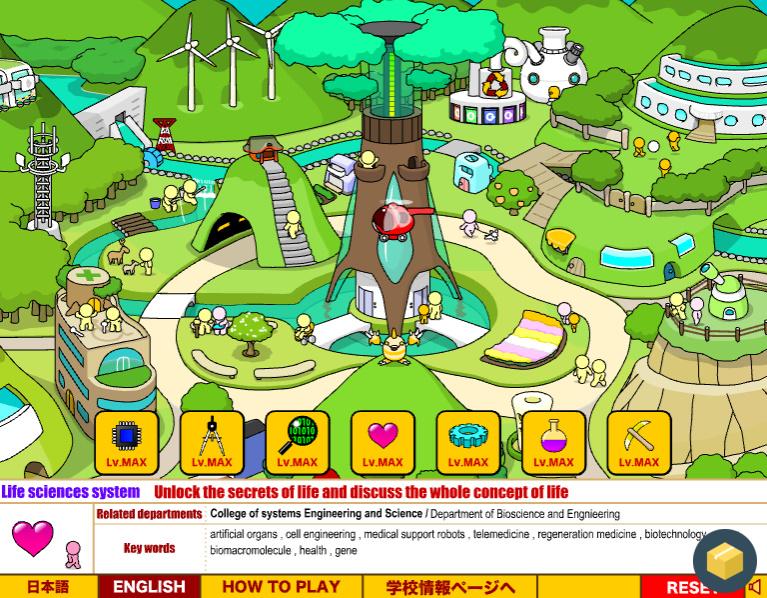This screenshot has height=598, width=767.
Task: Select the pickaxe system icon
Action: [639, 443]
